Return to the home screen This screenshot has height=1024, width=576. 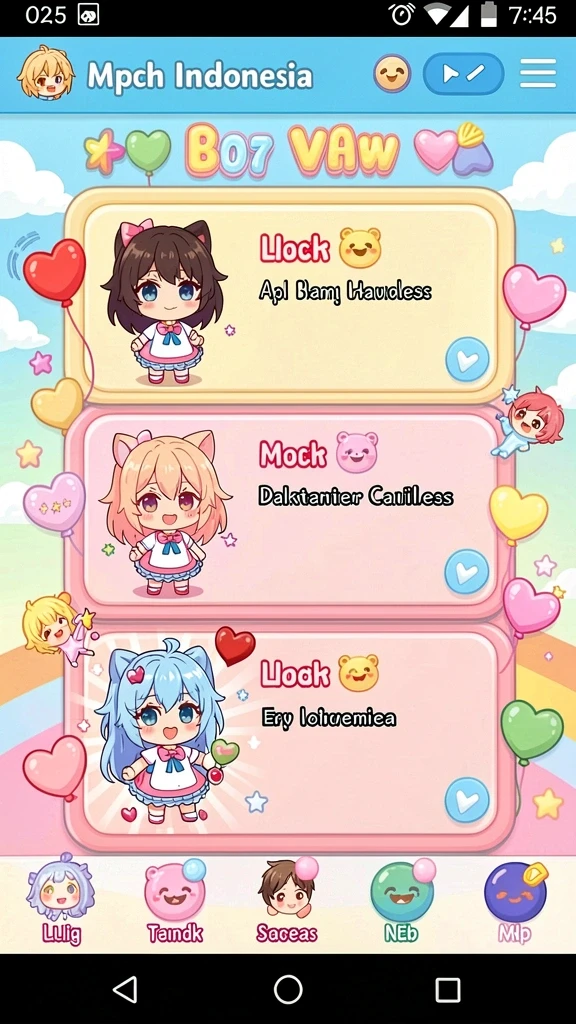click(288, 989)
